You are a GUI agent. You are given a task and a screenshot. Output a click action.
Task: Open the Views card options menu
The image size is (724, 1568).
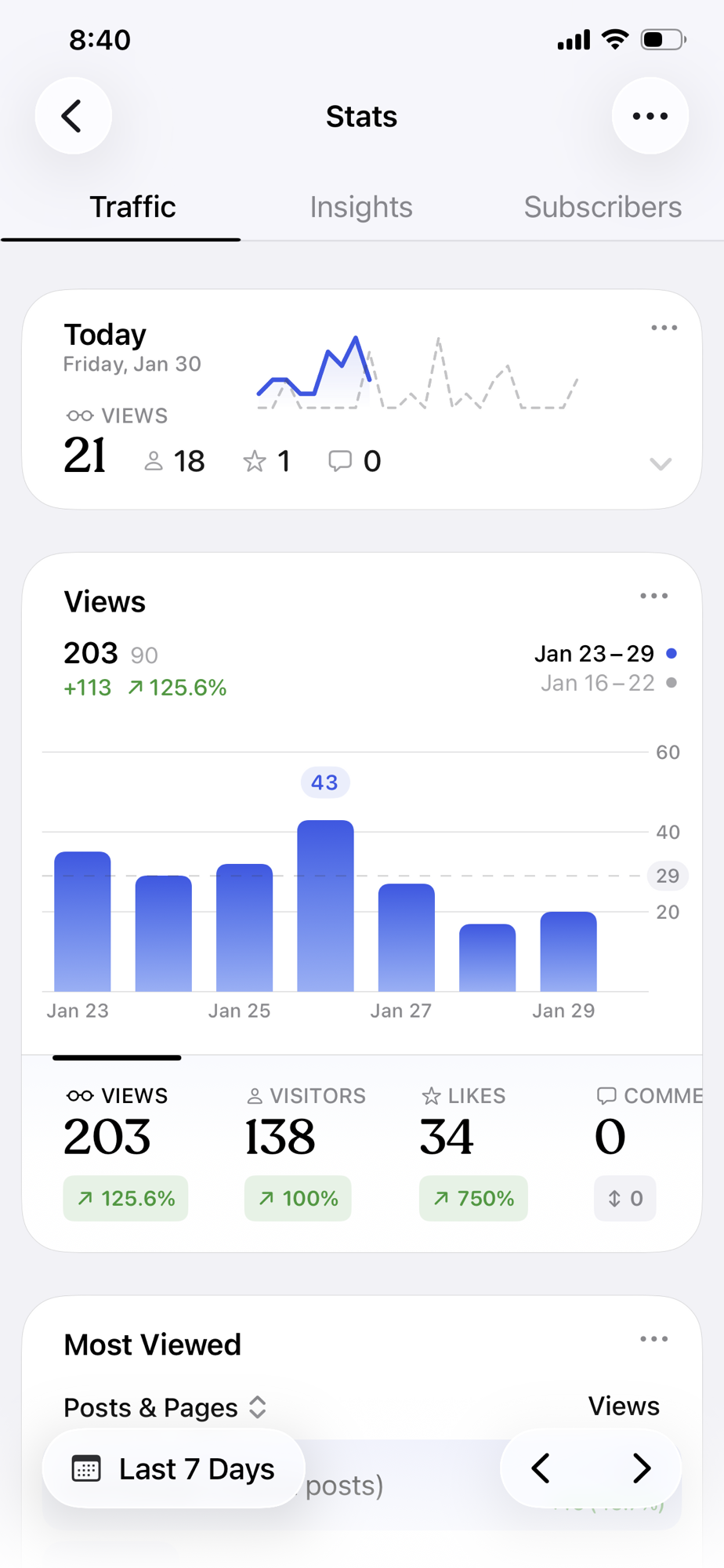pos(653,596)
